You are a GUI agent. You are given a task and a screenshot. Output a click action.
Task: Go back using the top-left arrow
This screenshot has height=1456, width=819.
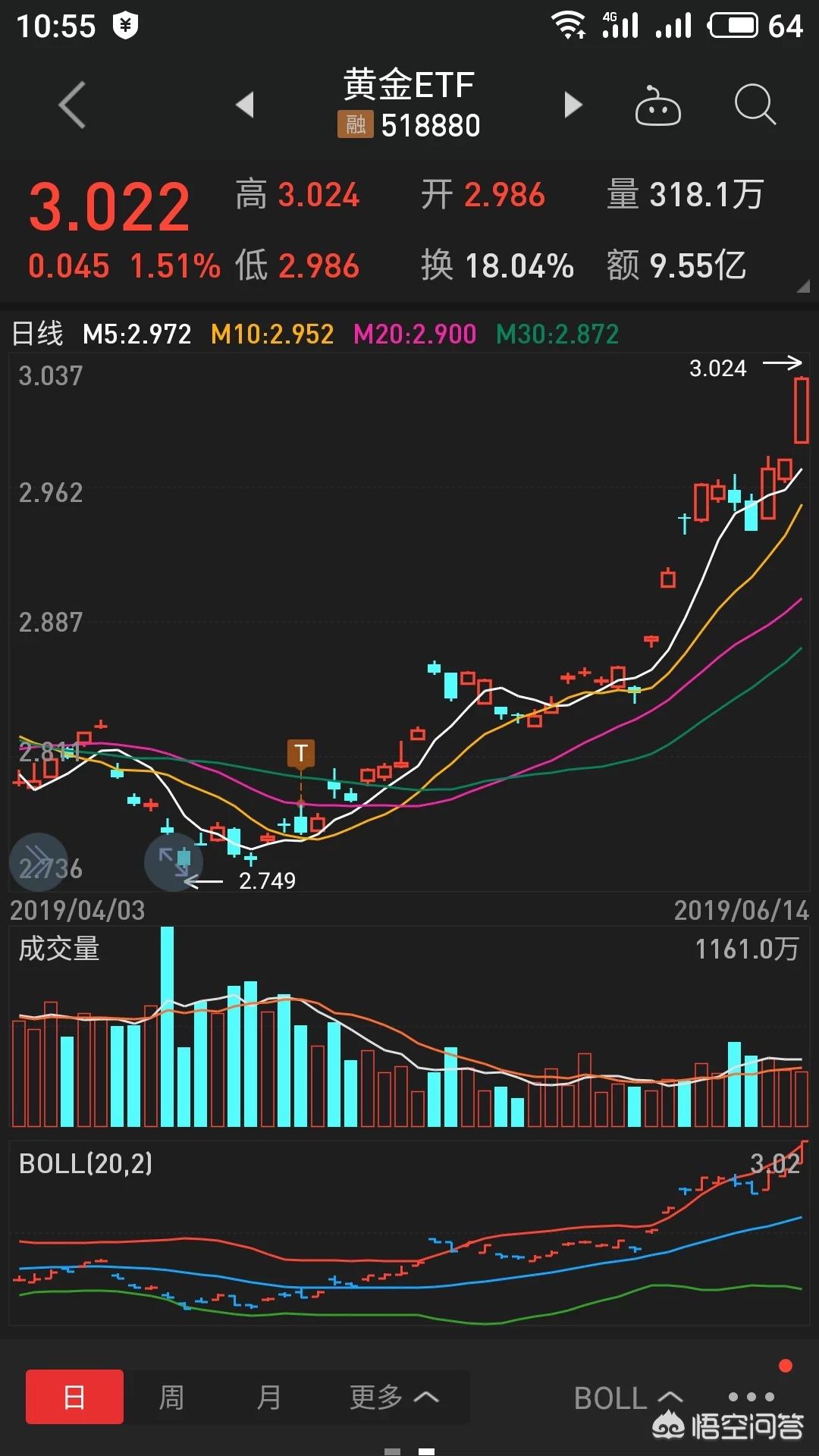[72, 105]
